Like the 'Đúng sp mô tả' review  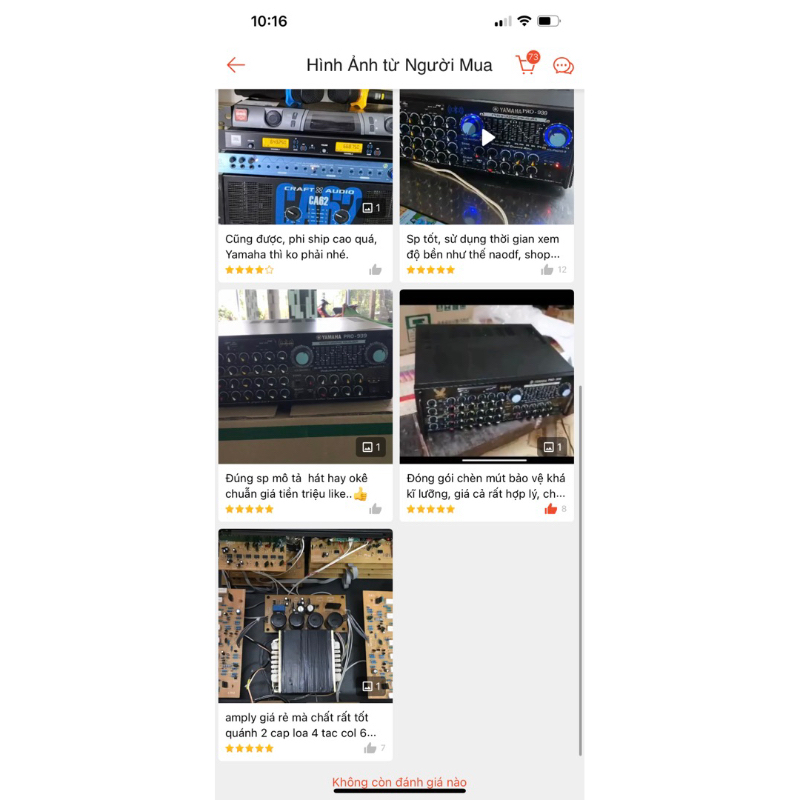[375, 509]
